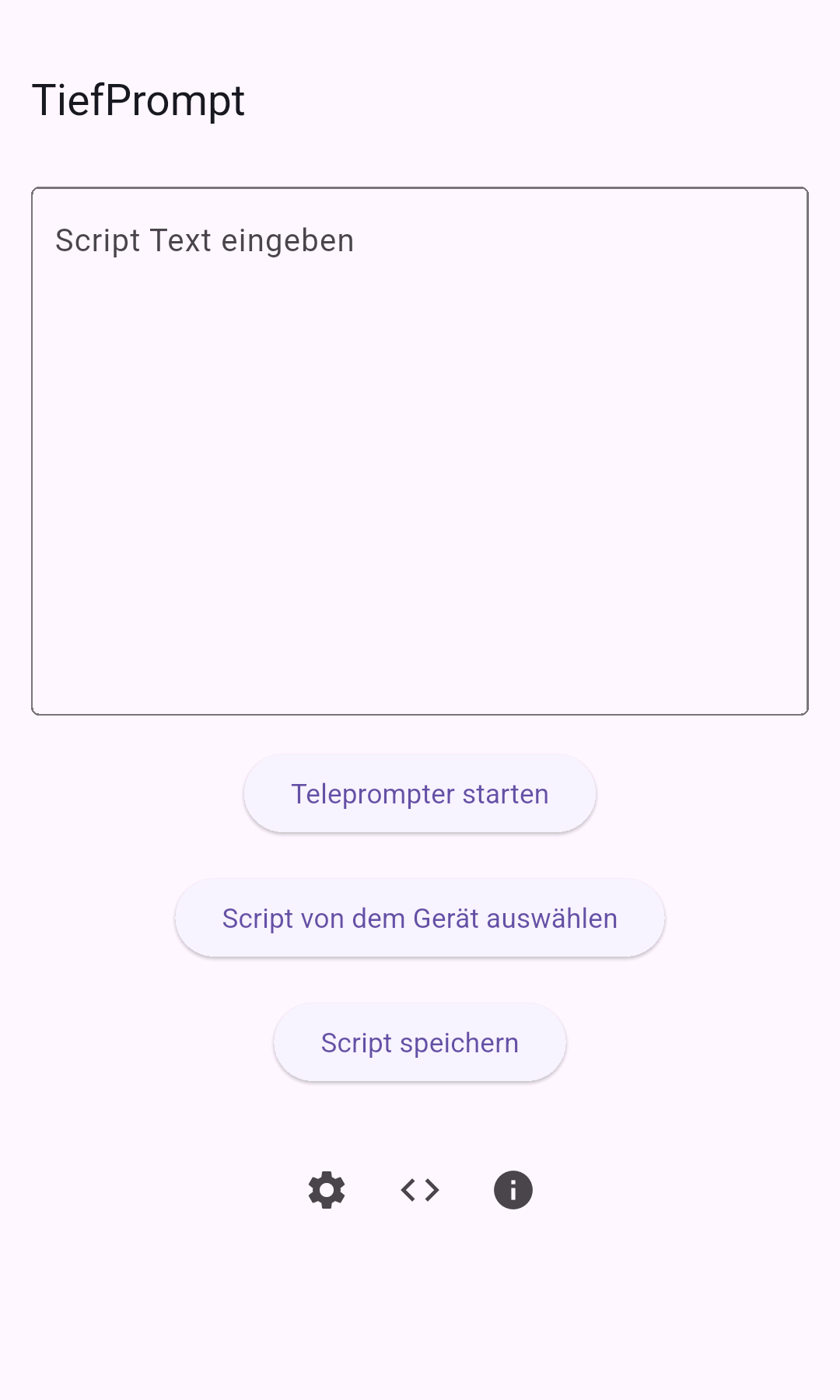Open settings via the gear icon
Screen dimensions: 840x1400
[327, 1190]
